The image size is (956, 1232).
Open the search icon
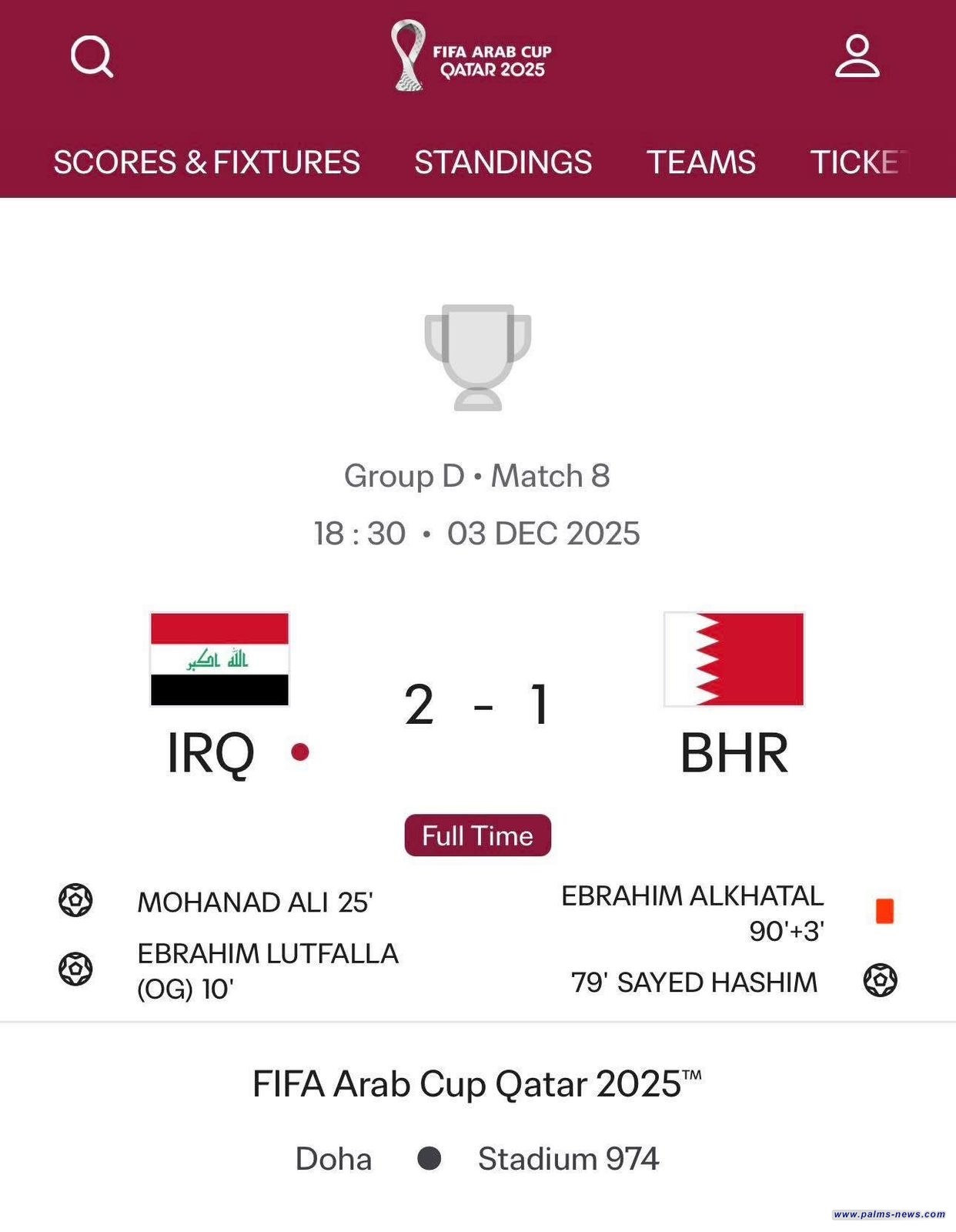point(92,57)
